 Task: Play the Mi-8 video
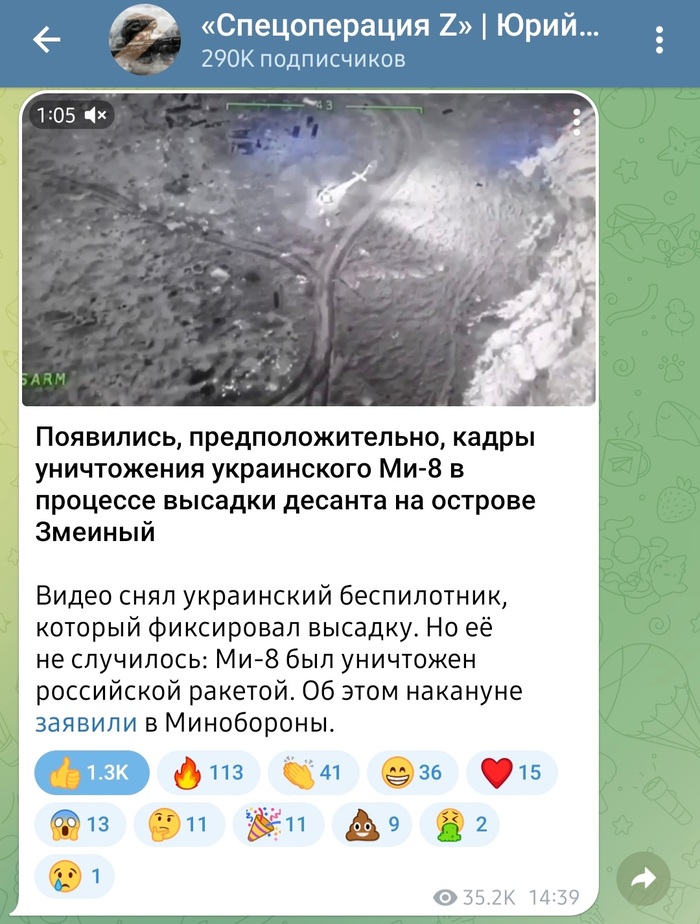[309, 250]
